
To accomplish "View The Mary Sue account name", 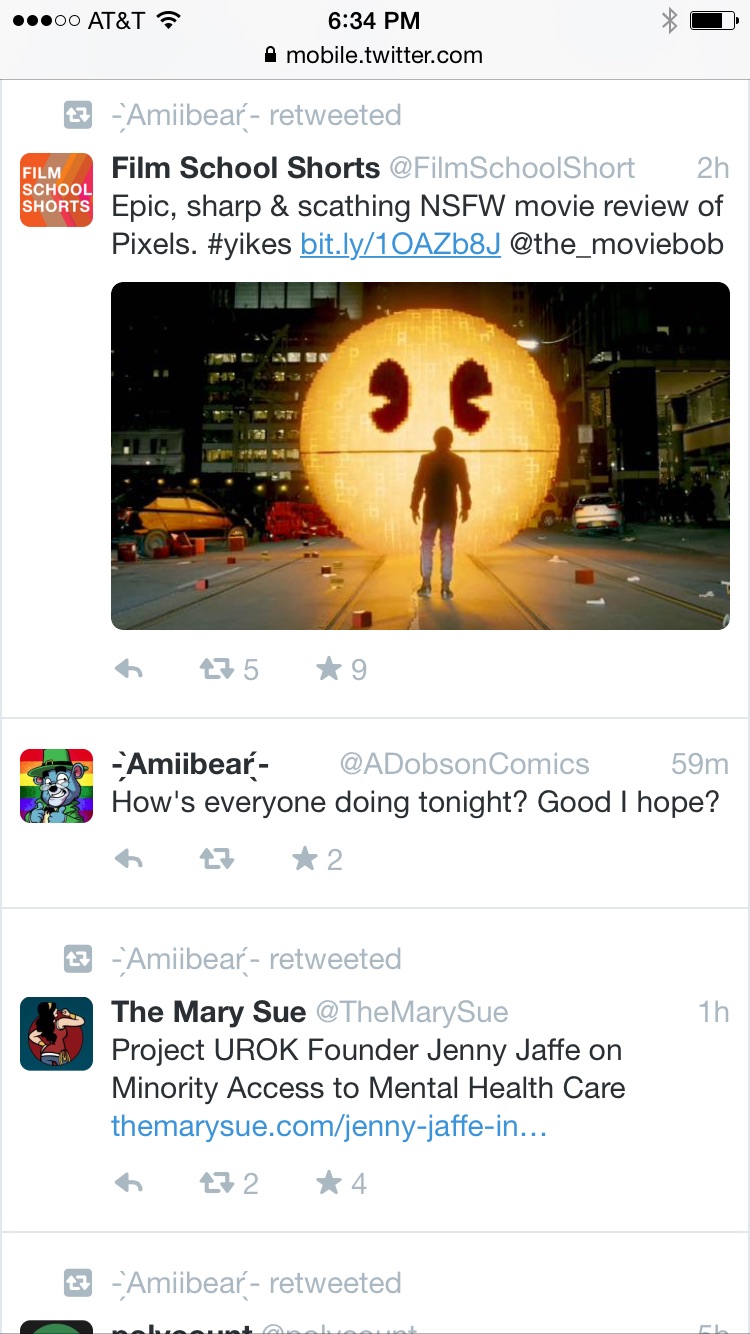I will point(209,1012).
